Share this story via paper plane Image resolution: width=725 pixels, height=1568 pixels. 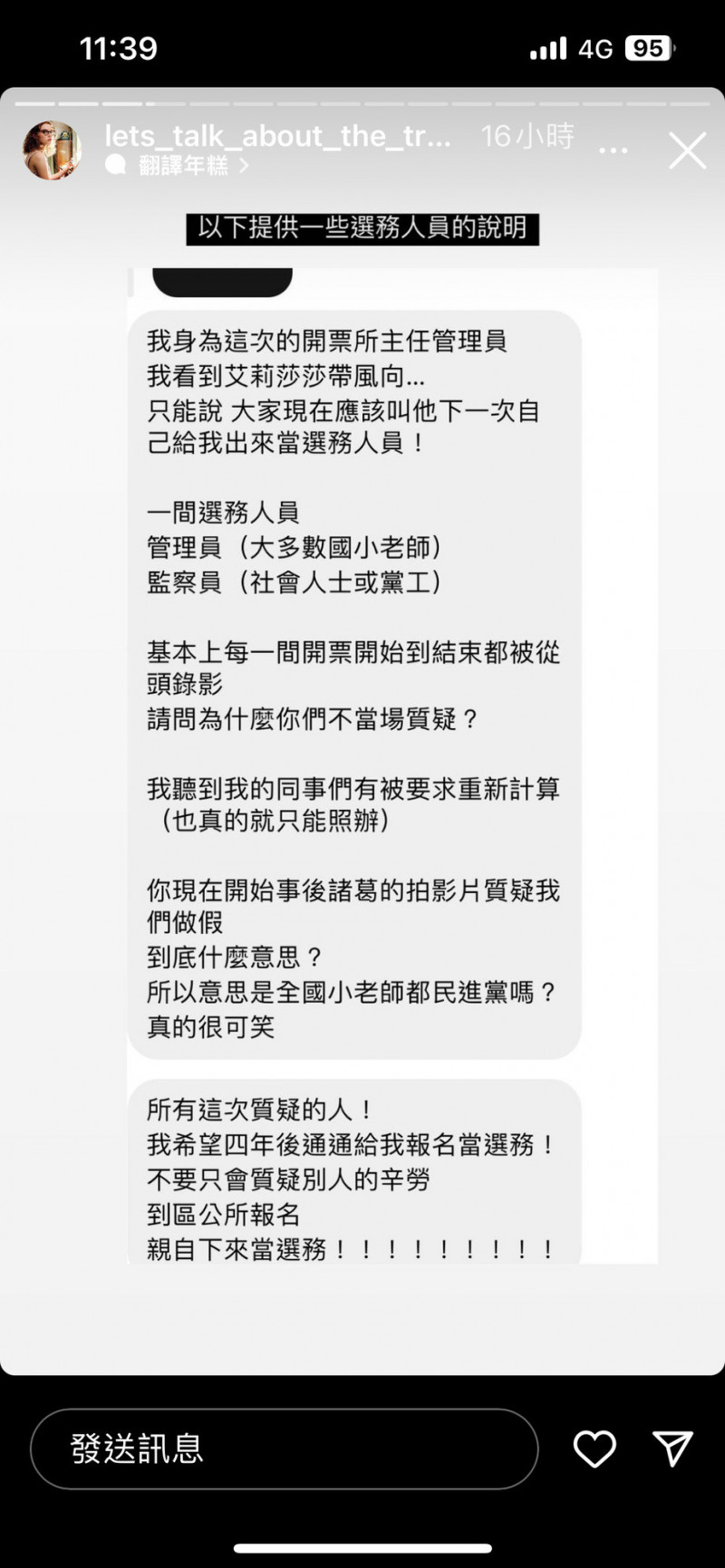[x=672, y=1448]
